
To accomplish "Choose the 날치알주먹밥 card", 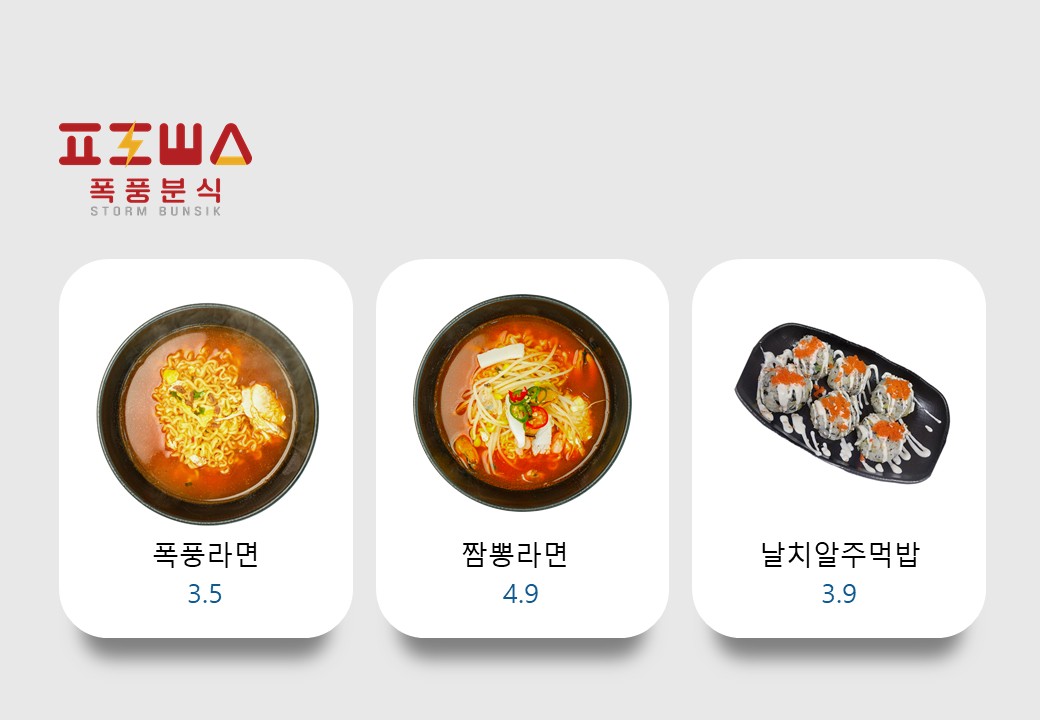I will (838, 448).
